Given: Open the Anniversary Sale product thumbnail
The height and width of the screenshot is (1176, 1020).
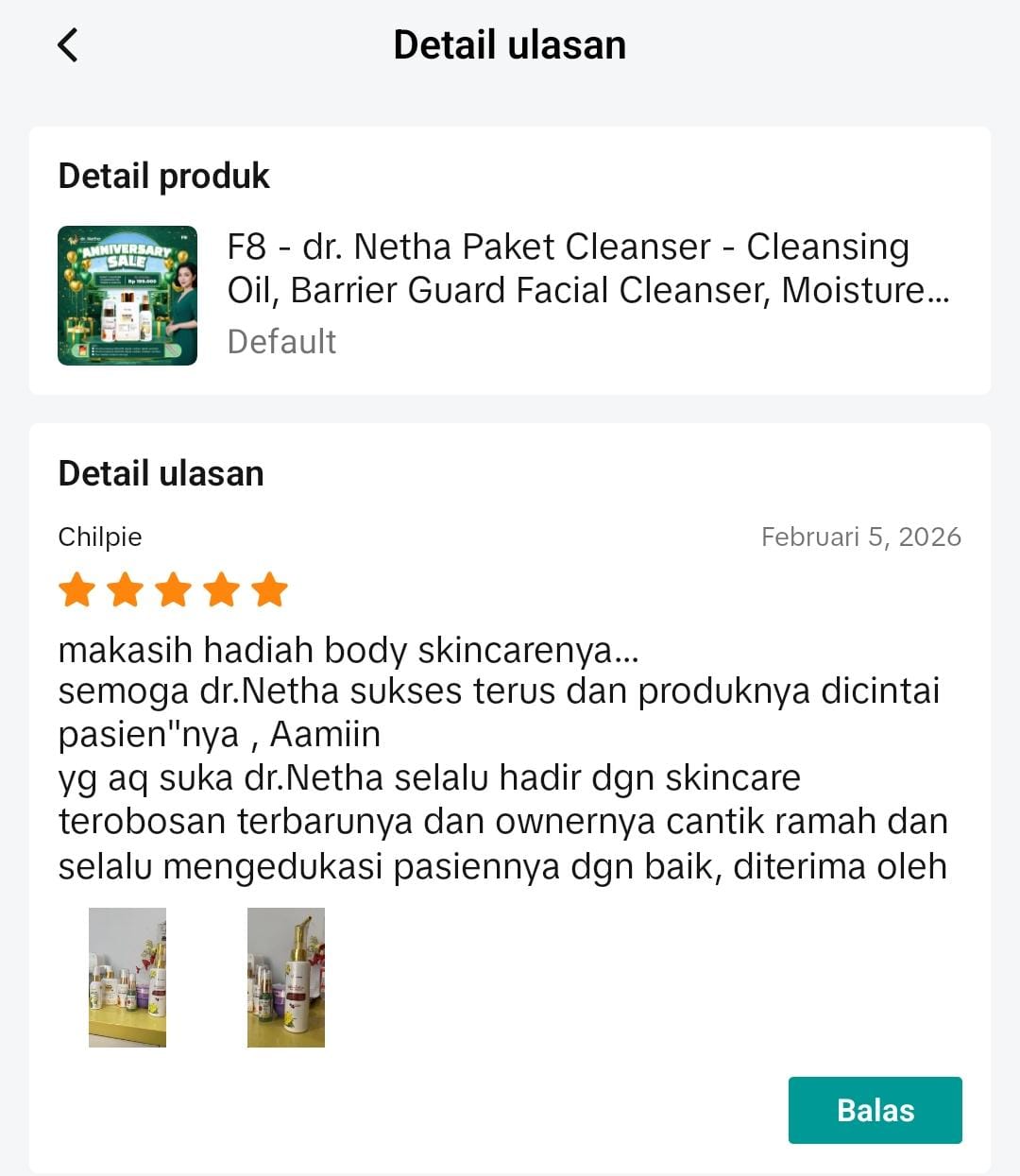Looking at the screenshot, I should pos(127,294).
